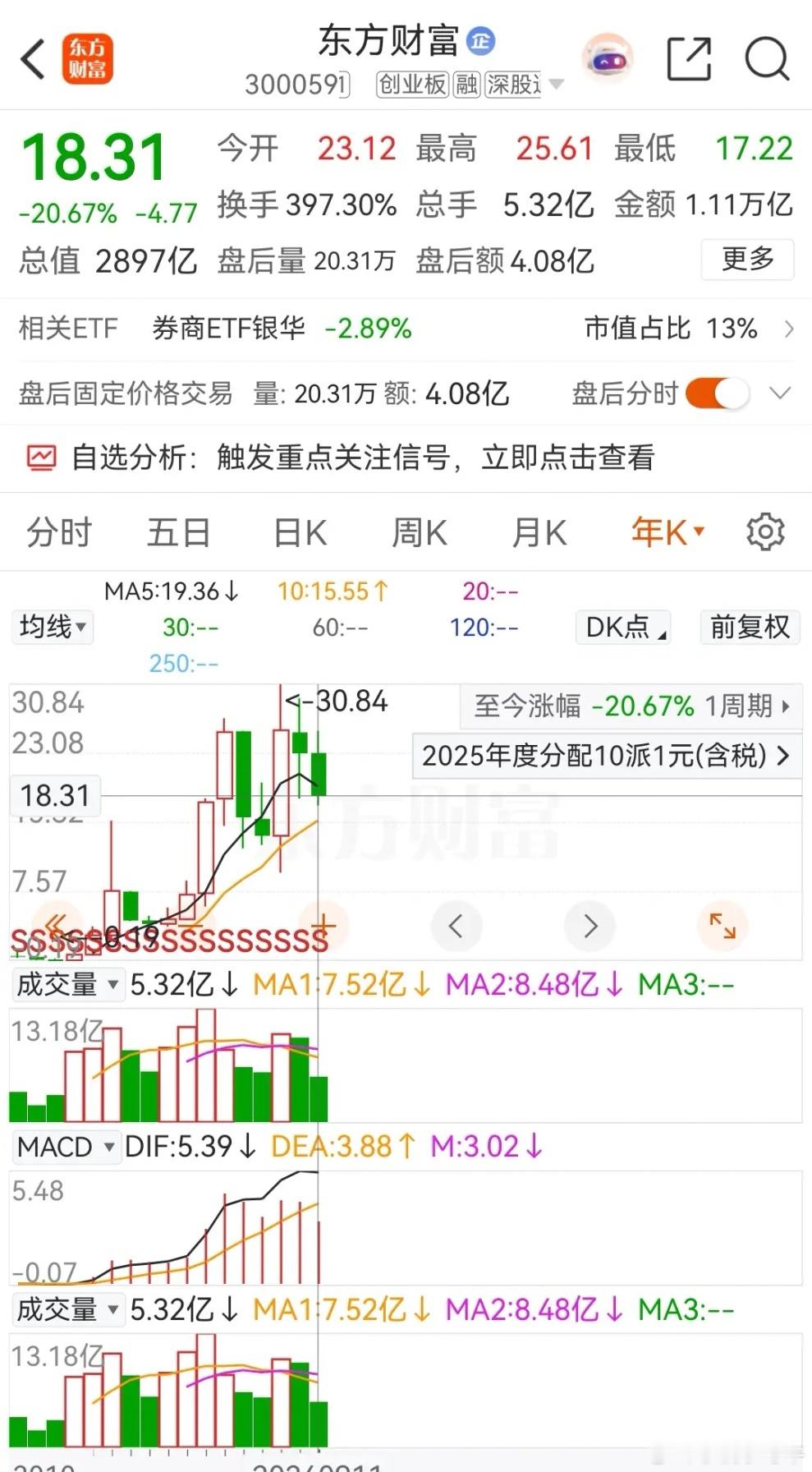Viewport: 812px width, 1472px height.
Task: Enlarge the chart with the fullscreen arrows icon
Action: [723, 926]
